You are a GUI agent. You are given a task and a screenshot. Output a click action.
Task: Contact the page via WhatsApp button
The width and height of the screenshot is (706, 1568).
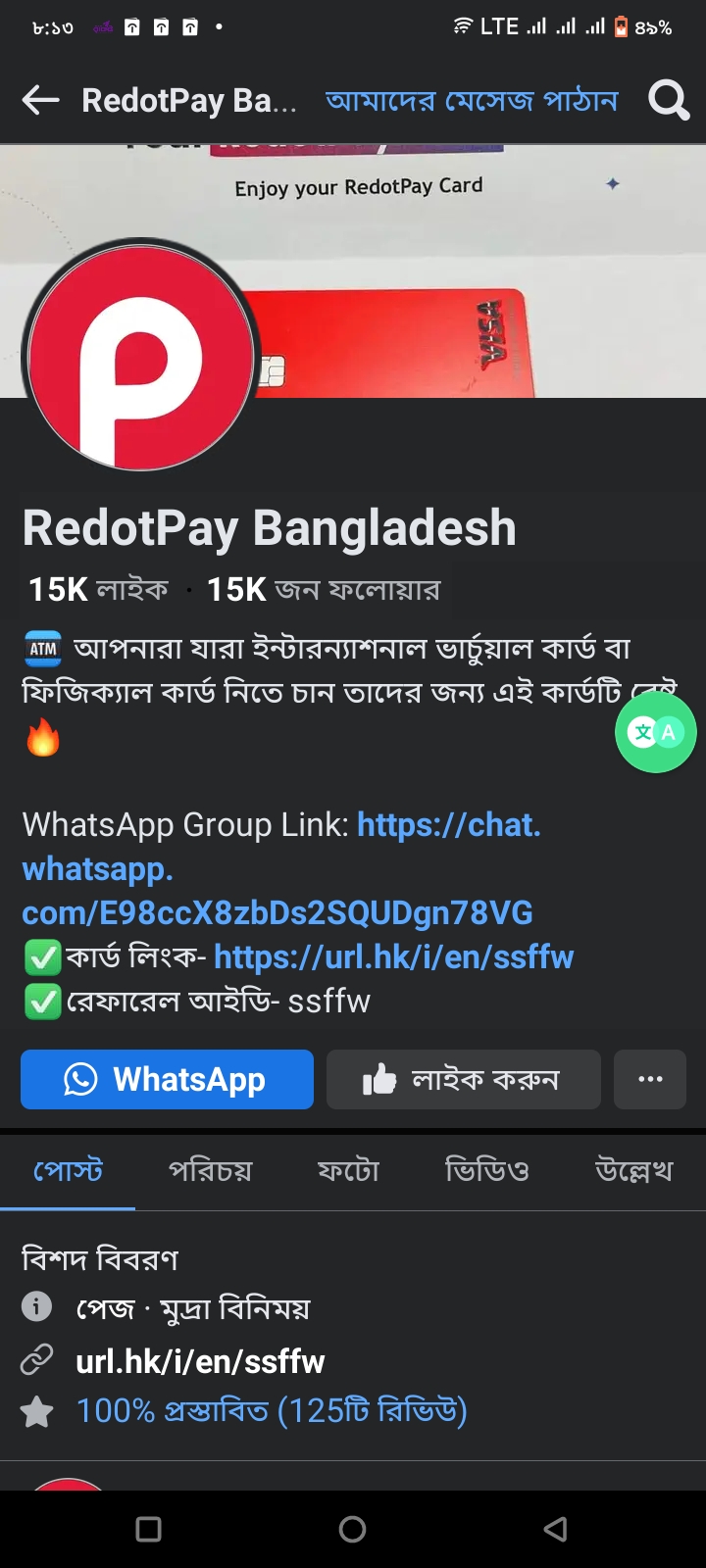tap(167, 1080)
